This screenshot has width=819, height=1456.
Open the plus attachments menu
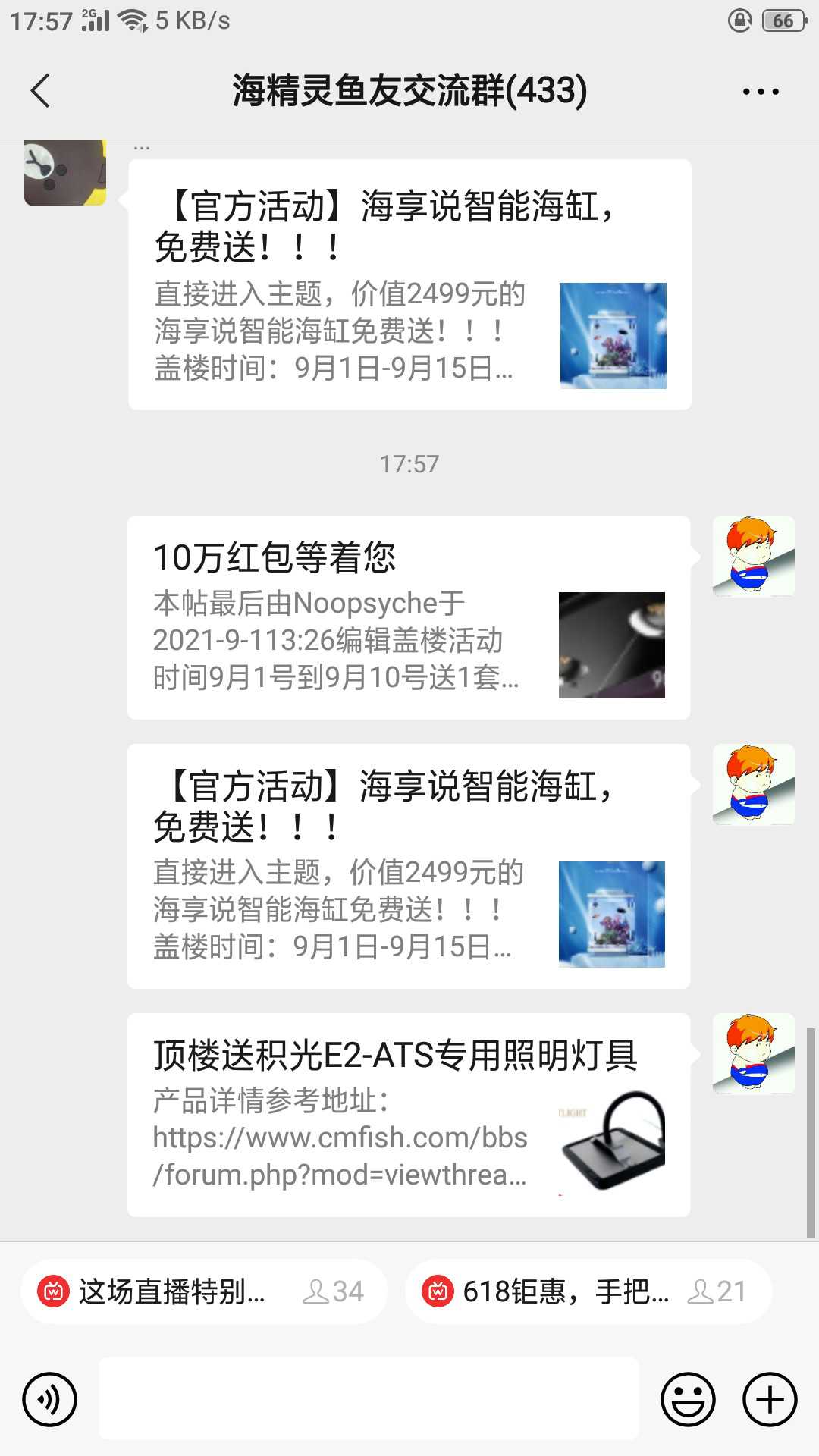(x=770, y=1399)
